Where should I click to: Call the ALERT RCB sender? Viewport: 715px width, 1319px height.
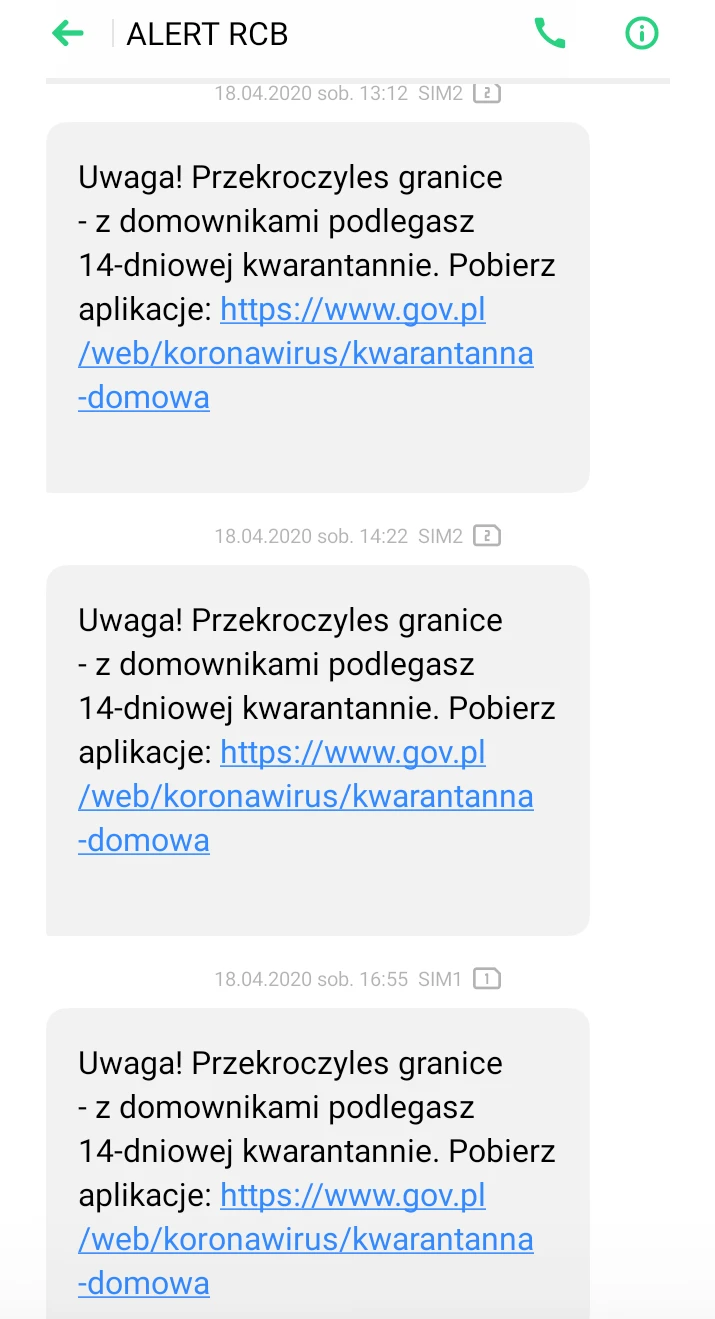550,34
